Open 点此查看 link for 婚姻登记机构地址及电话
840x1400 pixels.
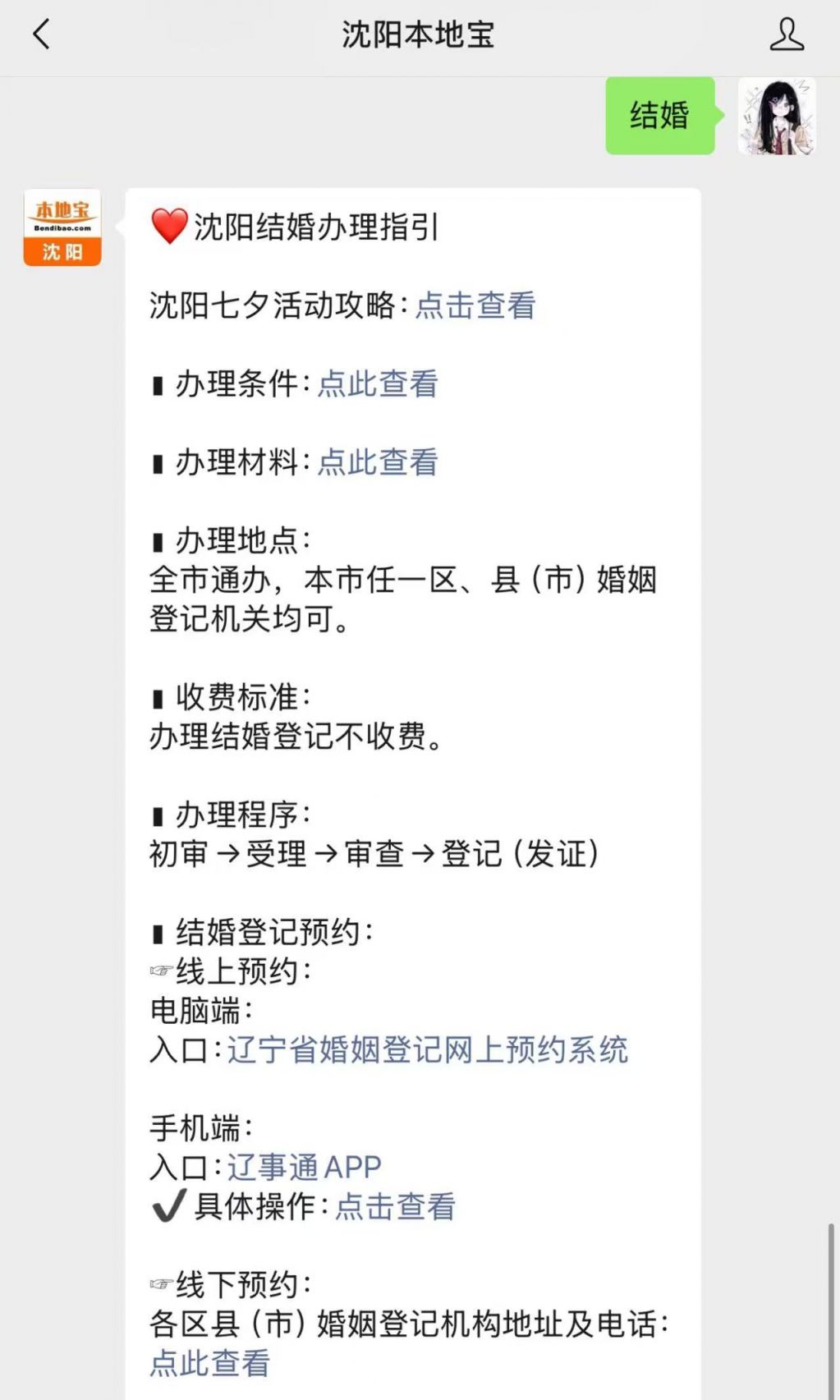[x=210, y=1363]
